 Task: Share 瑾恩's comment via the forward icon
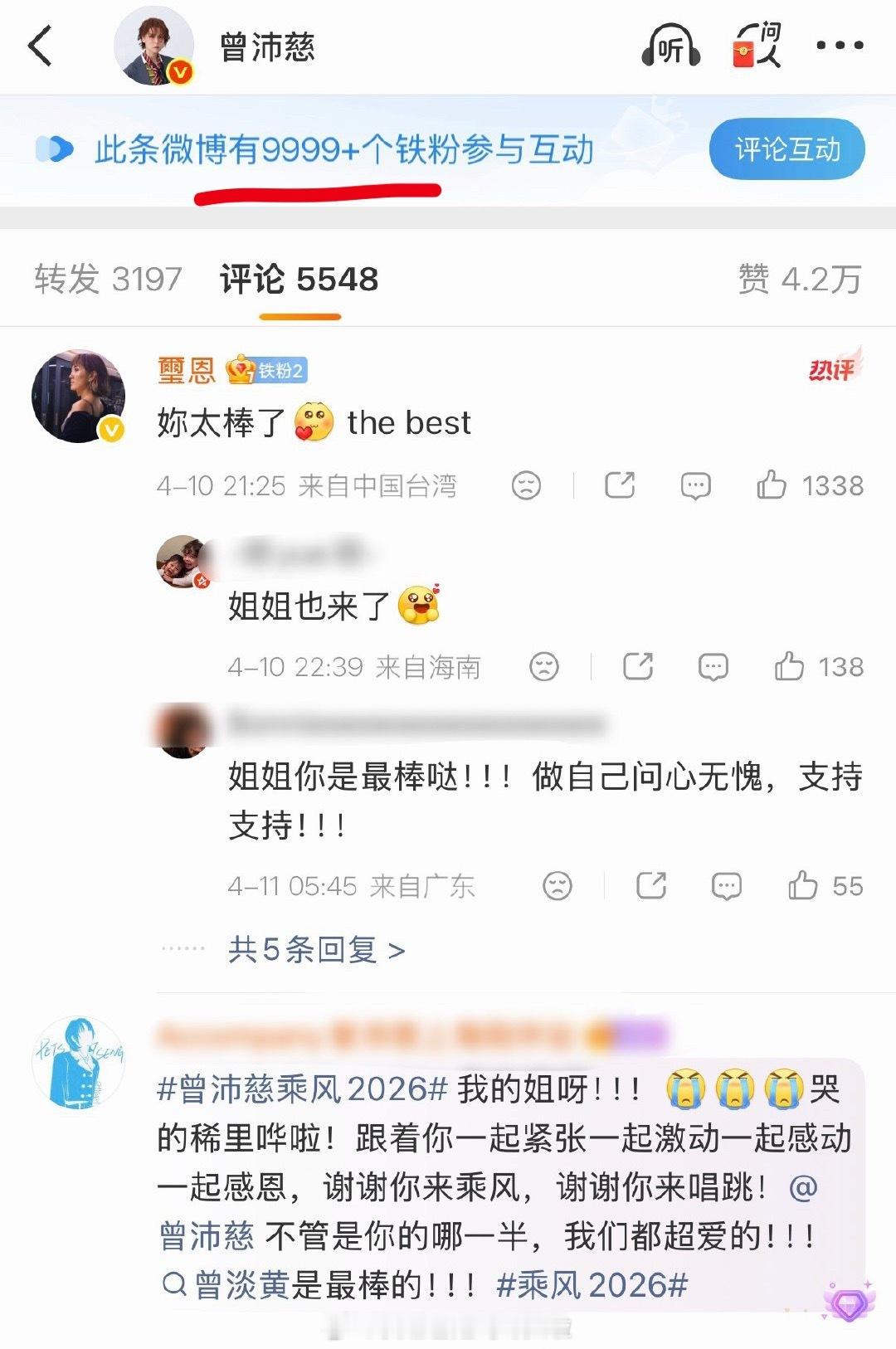tap(621, 486)
